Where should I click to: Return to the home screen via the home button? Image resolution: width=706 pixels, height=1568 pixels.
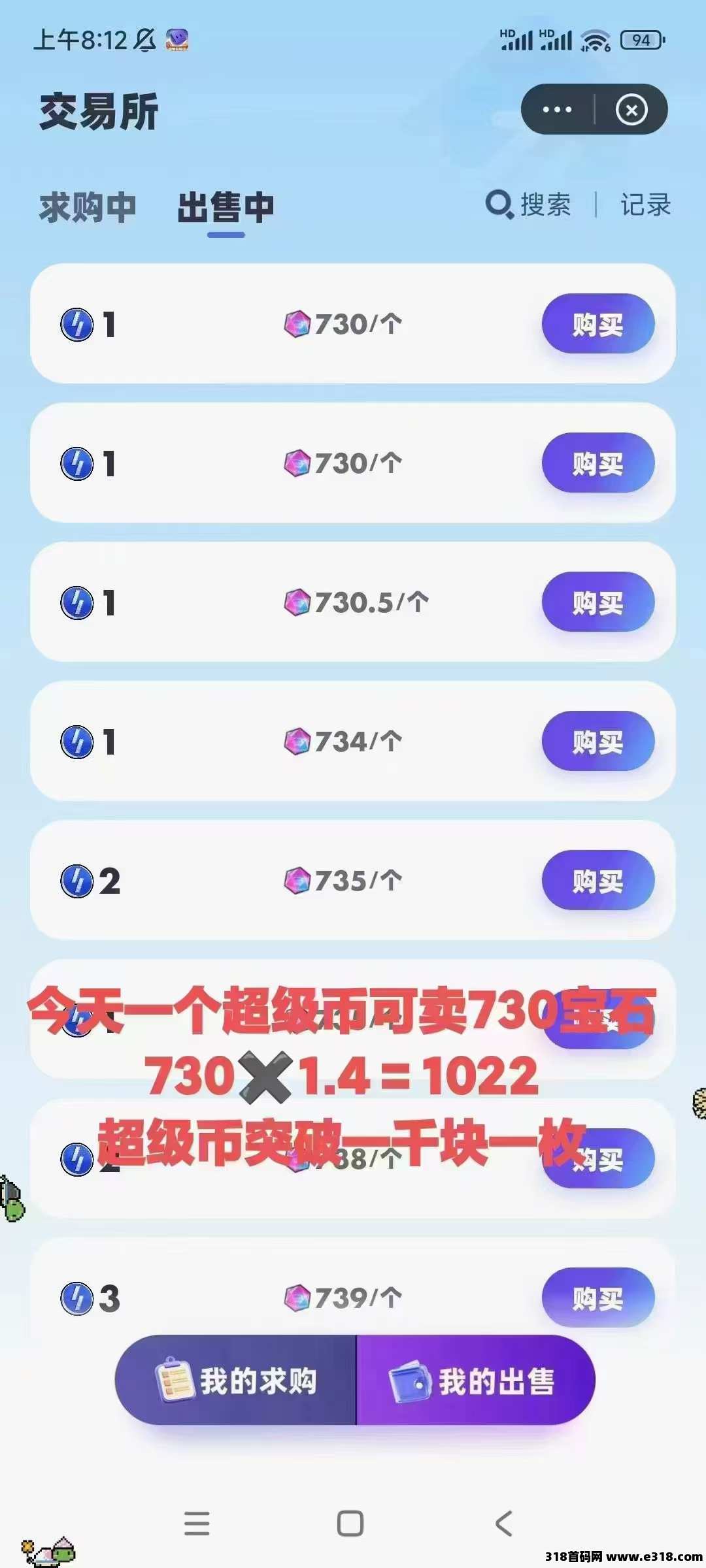[x=350, y=1524]
